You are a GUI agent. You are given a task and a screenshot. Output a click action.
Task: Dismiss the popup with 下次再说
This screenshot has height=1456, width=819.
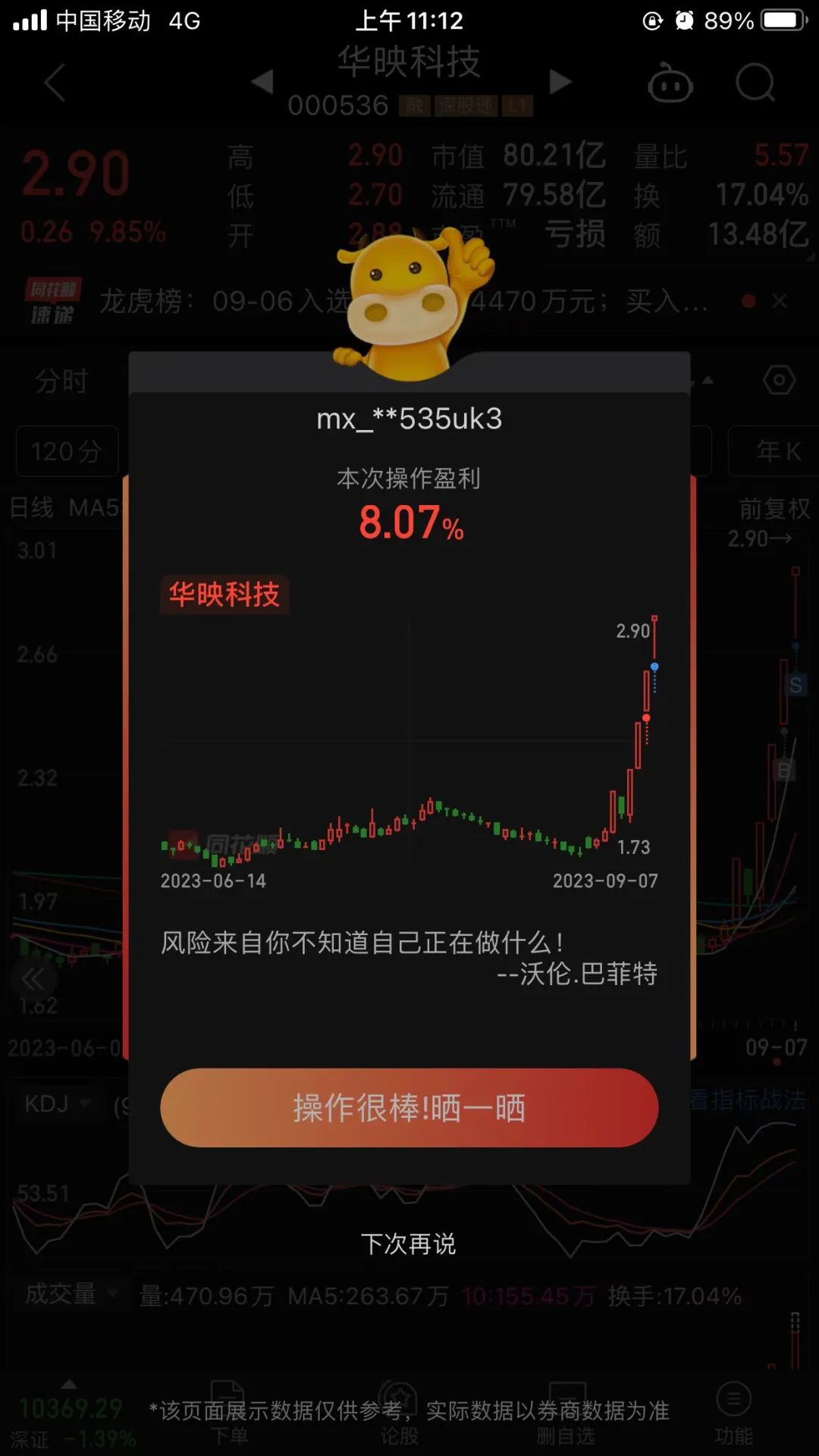click(408, 1244)
